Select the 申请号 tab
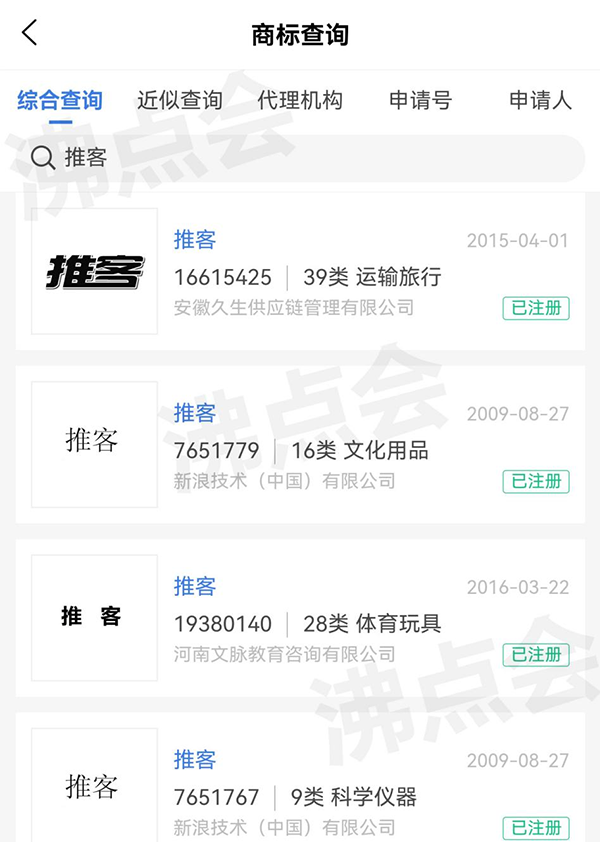This screenshot has width=600, height=842. point(420,100)
